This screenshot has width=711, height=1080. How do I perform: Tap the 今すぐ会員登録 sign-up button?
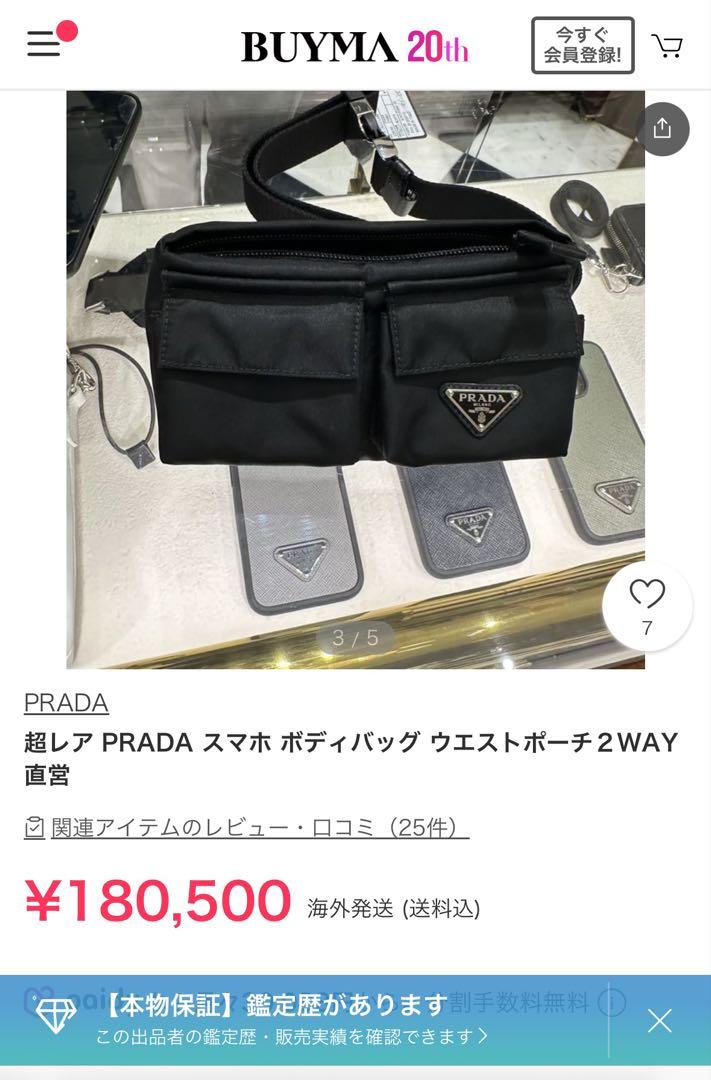582,46
